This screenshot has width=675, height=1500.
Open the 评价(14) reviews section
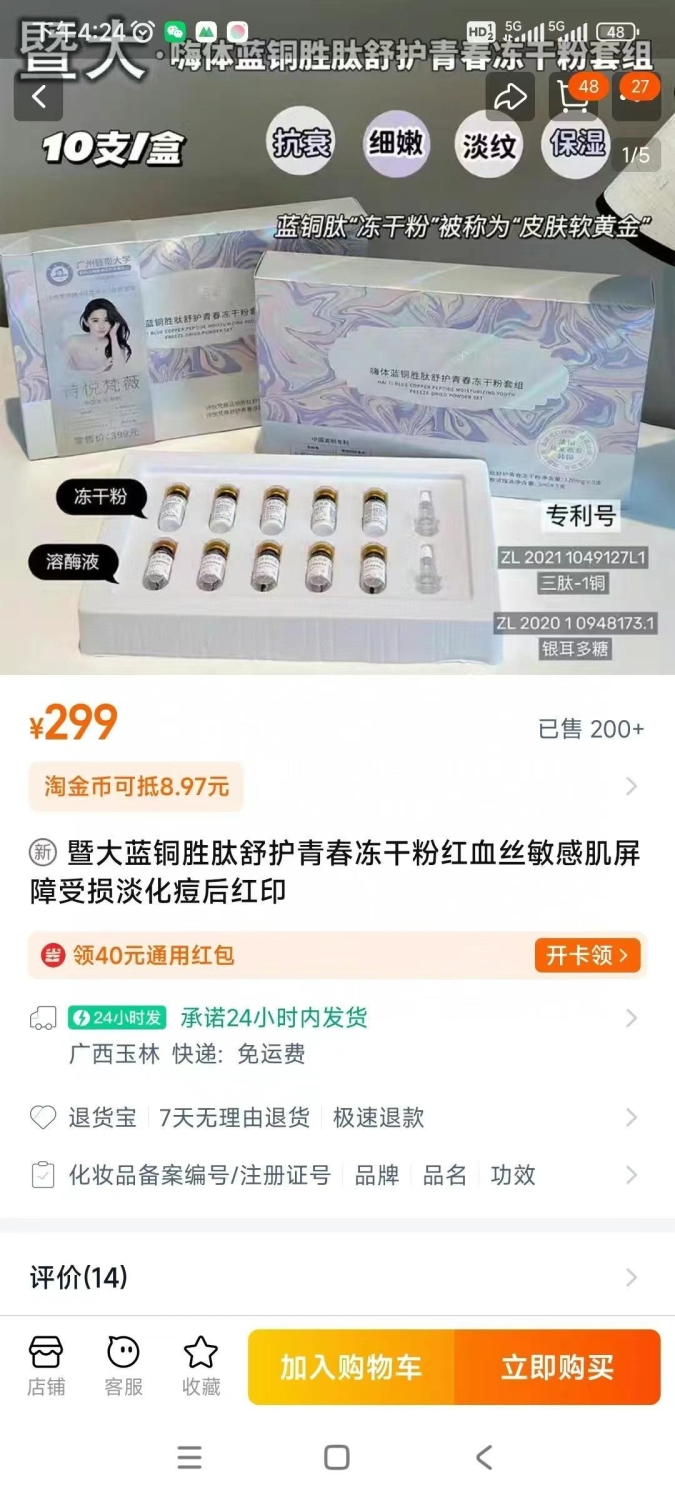(337, 1277)
